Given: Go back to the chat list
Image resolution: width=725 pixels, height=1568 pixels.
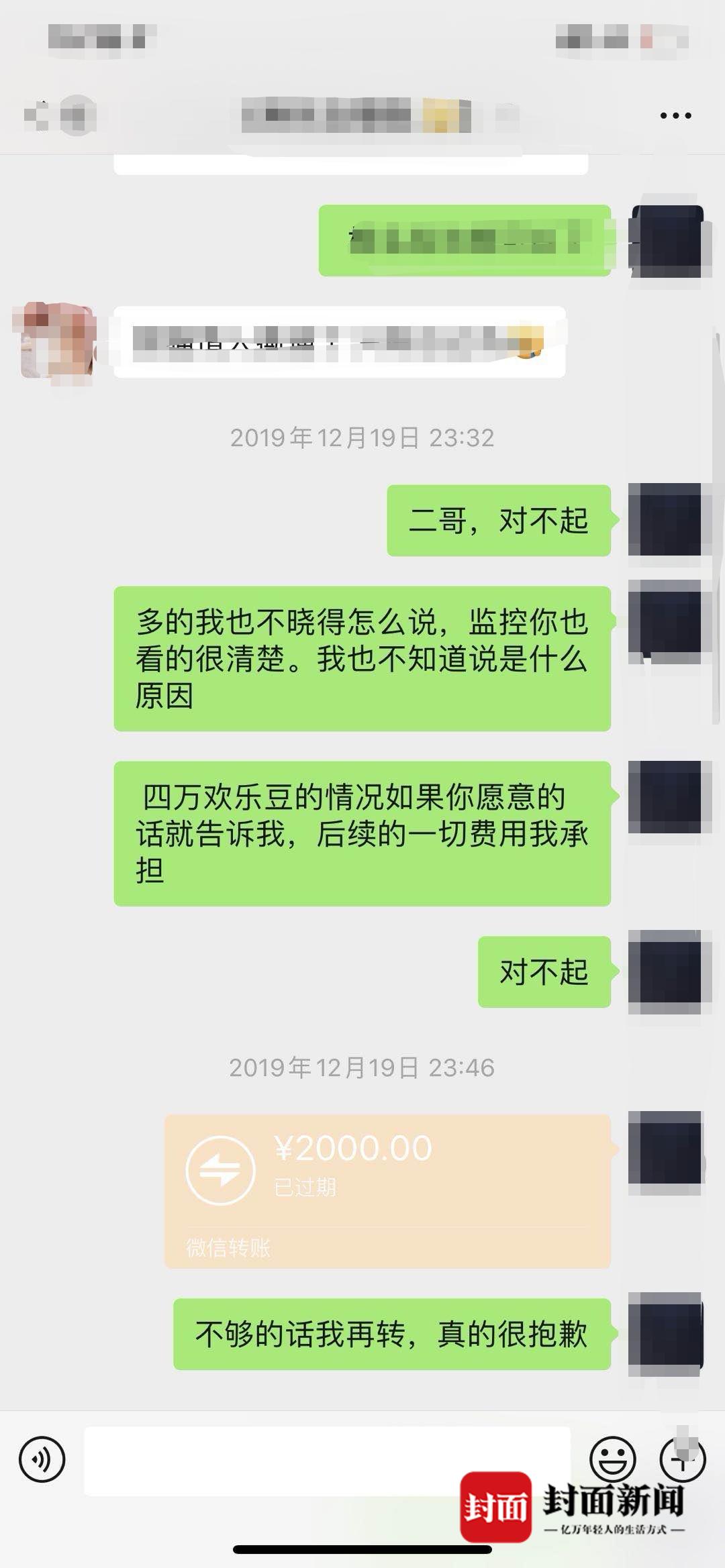Looking at the screenshot, I should 37,115.
